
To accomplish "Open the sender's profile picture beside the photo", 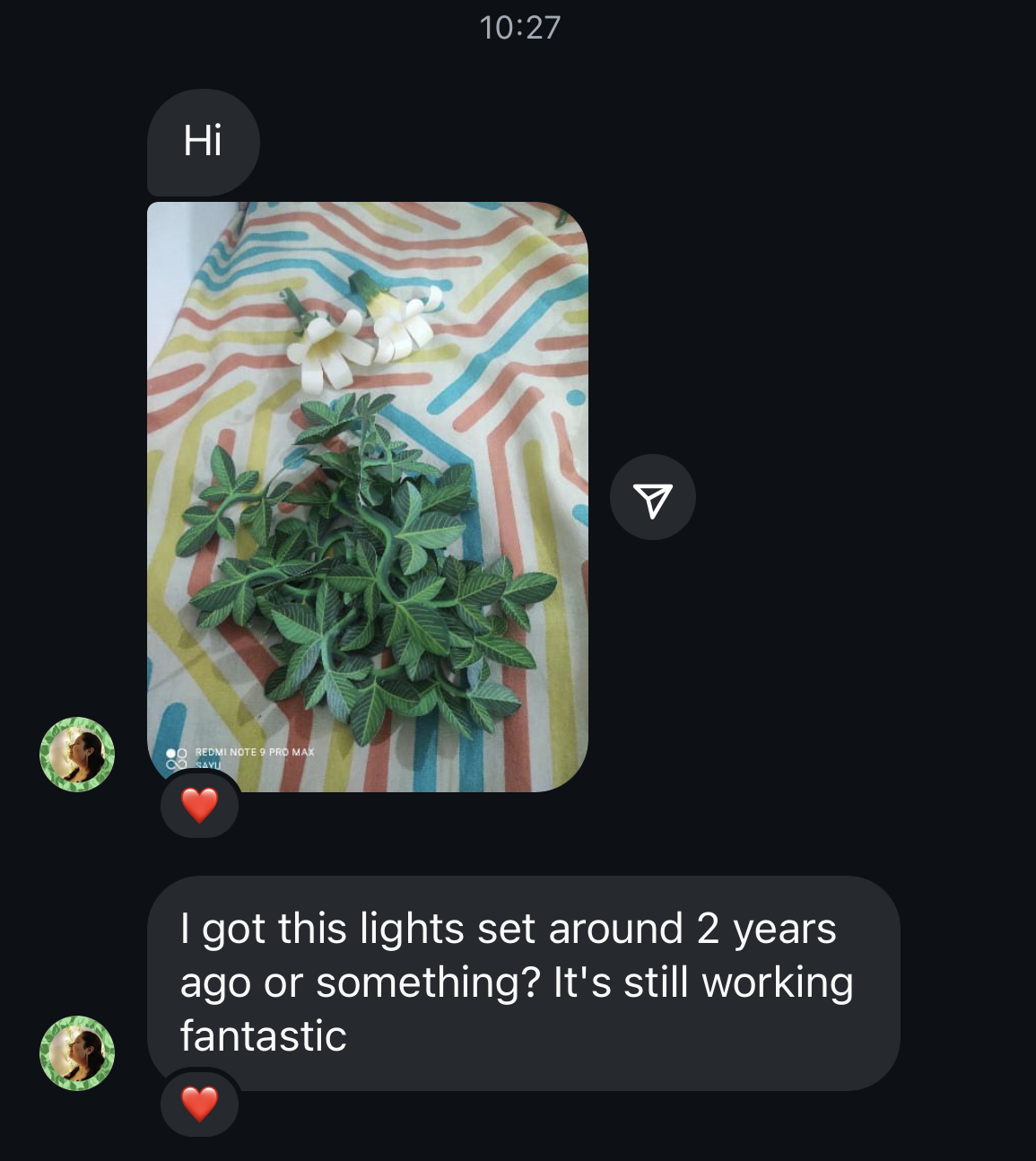I will point(77,755).
